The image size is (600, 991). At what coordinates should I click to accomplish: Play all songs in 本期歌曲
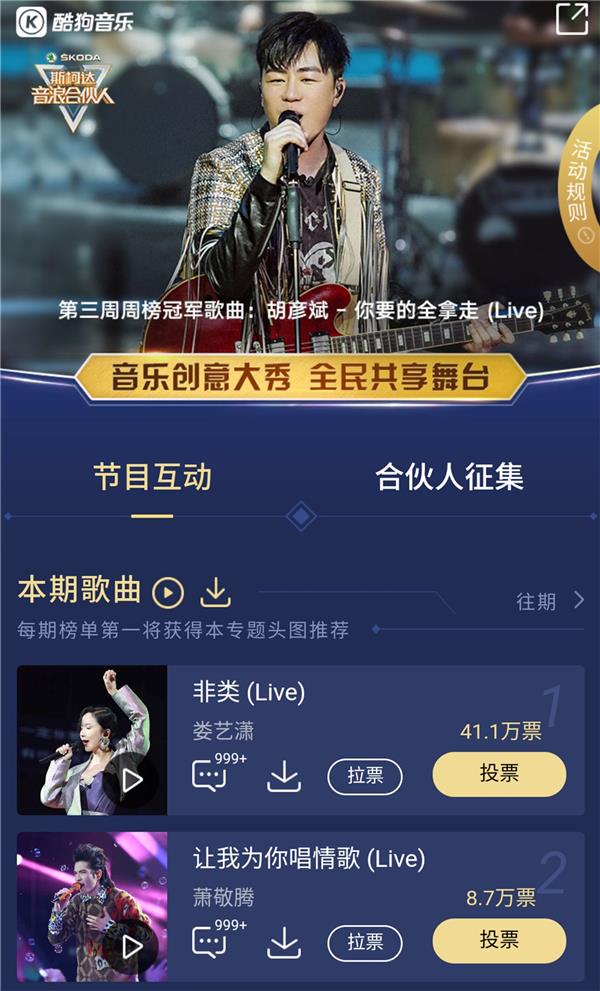[x=168, y=593]
